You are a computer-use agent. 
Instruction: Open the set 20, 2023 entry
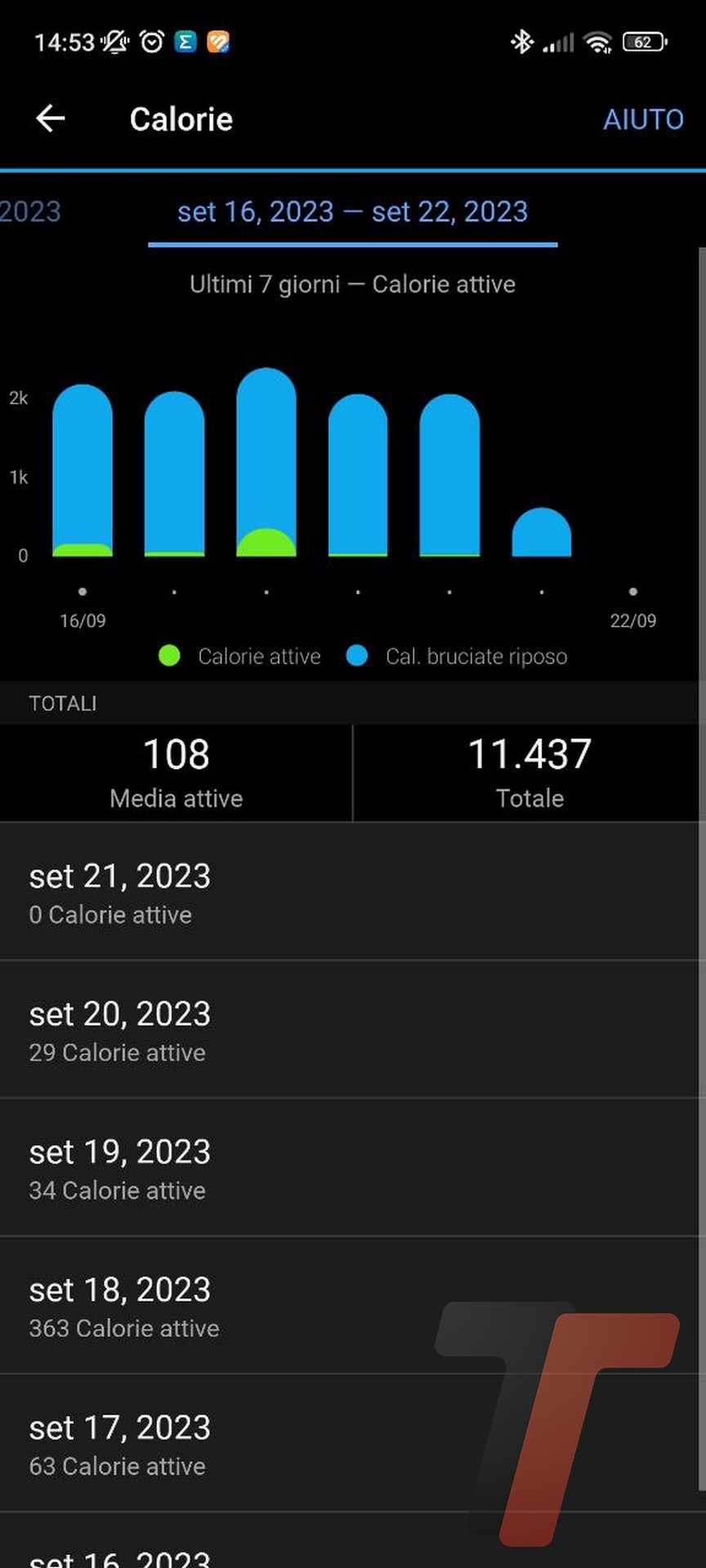tap(351, 1030)
